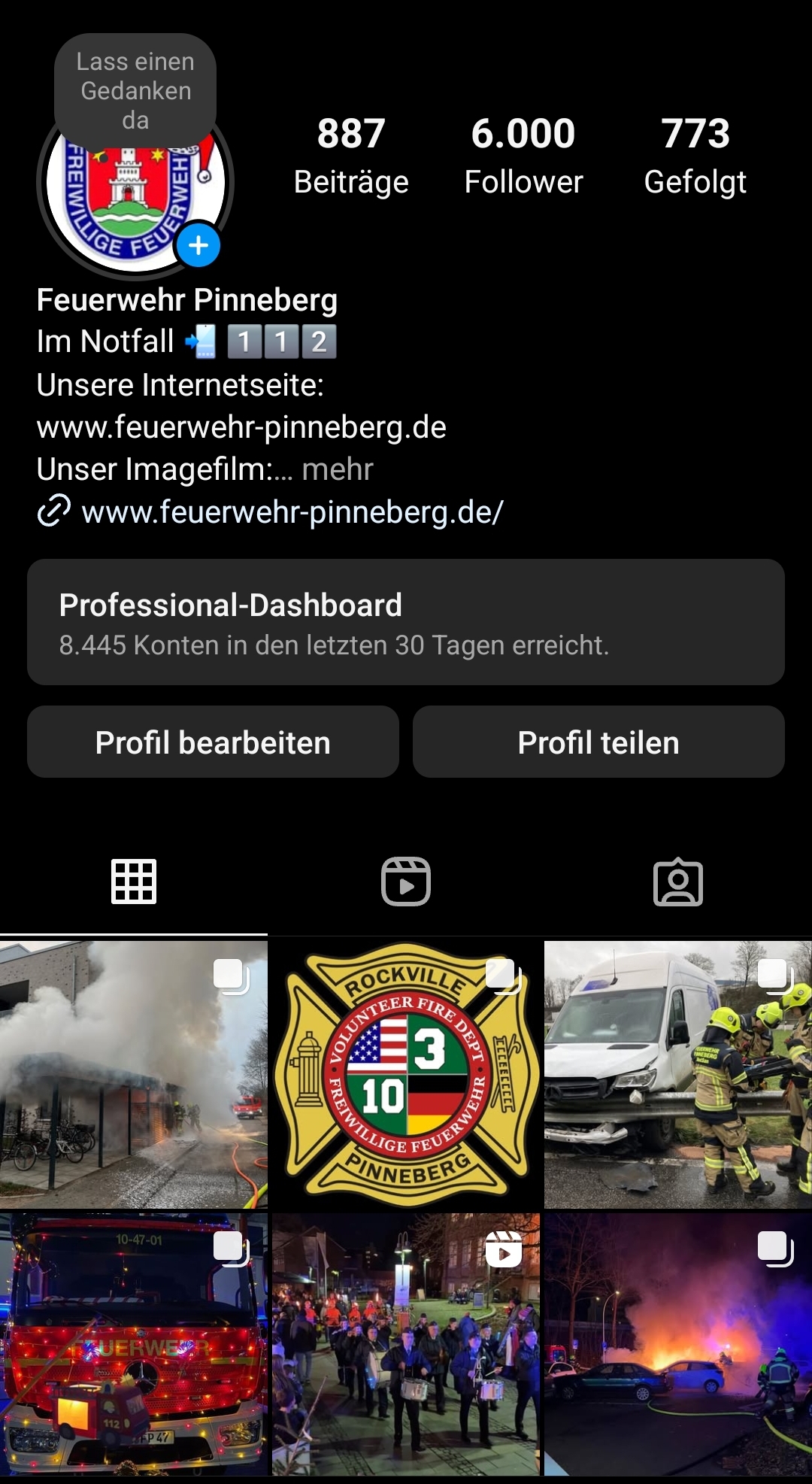Open the www.feuerwehr-pinneberg.de/ link

[x=292, y=512]
